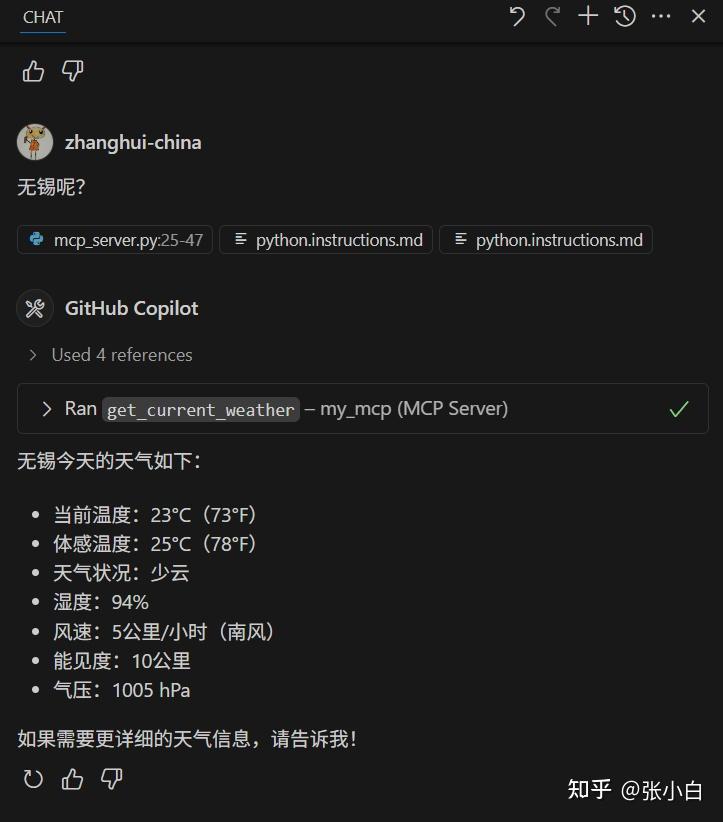Screen dimensions: 723x822
Task: Dislike the Wuxi weather response next to retry
Action: [112, 779]
